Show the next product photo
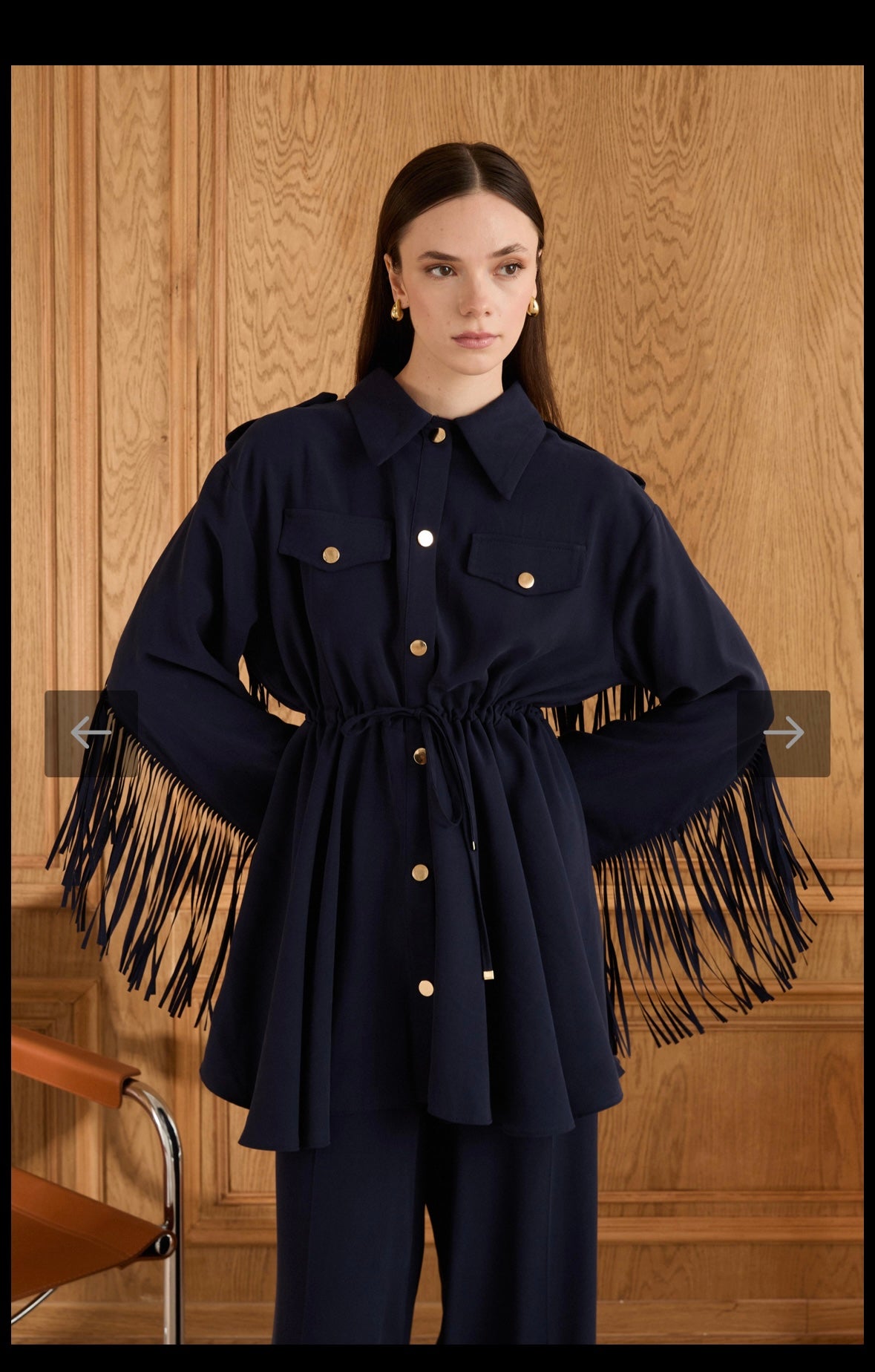Viewport: 875px width, 1372px height. pos(783,733)
